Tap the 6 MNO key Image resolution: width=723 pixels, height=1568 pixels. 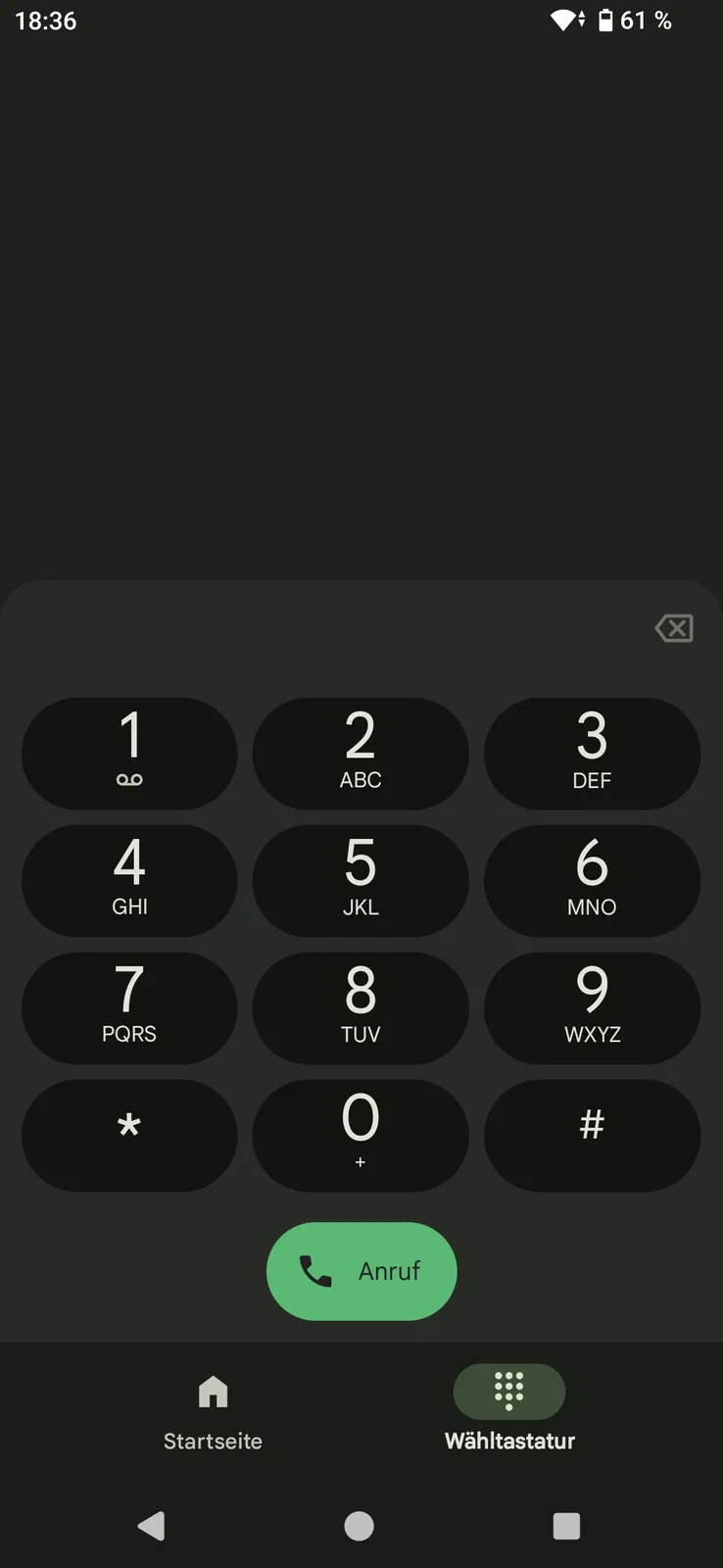[x=592, y=880]
